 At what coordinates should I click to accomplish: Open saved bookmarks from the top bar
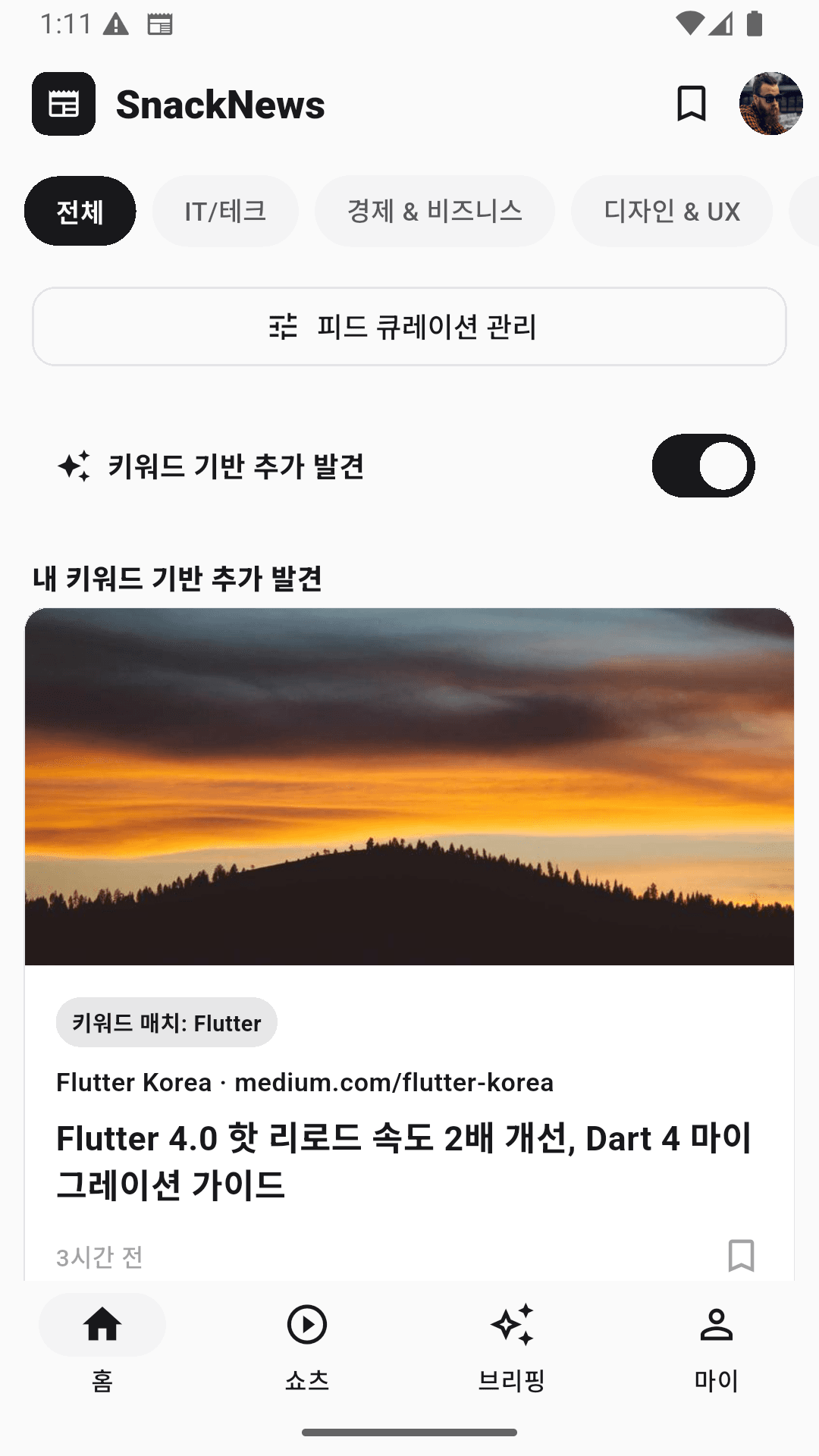click(691, 104)
